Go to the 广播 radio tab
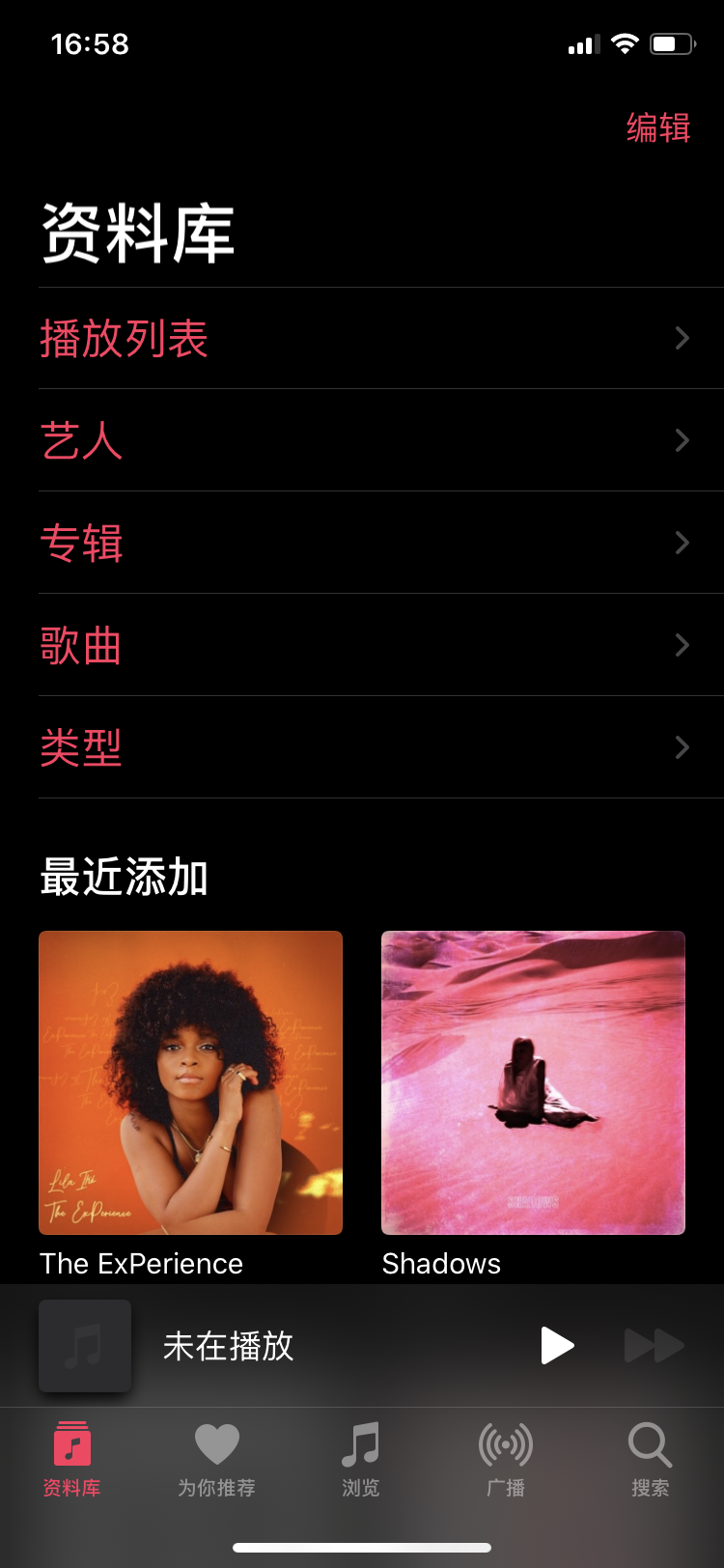 tap(506, 1459)
